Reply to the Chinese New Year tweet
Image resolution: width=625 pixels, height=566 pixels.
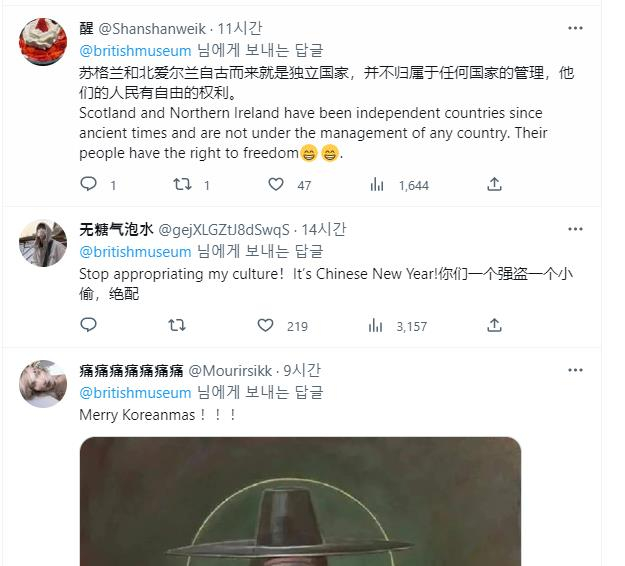[x=88, y=325]
